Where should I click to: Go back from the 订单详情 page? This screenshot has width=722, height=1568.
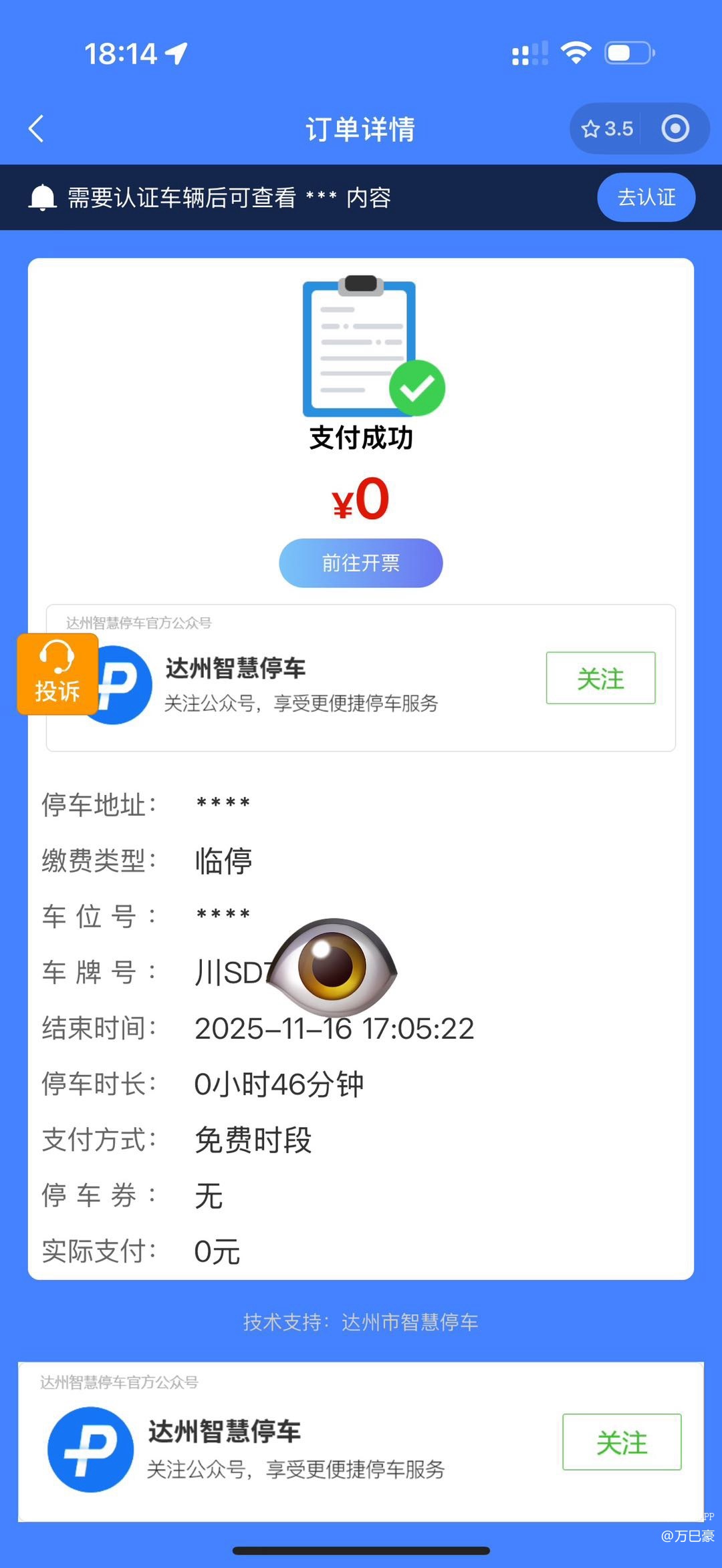pyautogui.click(x=37, y=129)
